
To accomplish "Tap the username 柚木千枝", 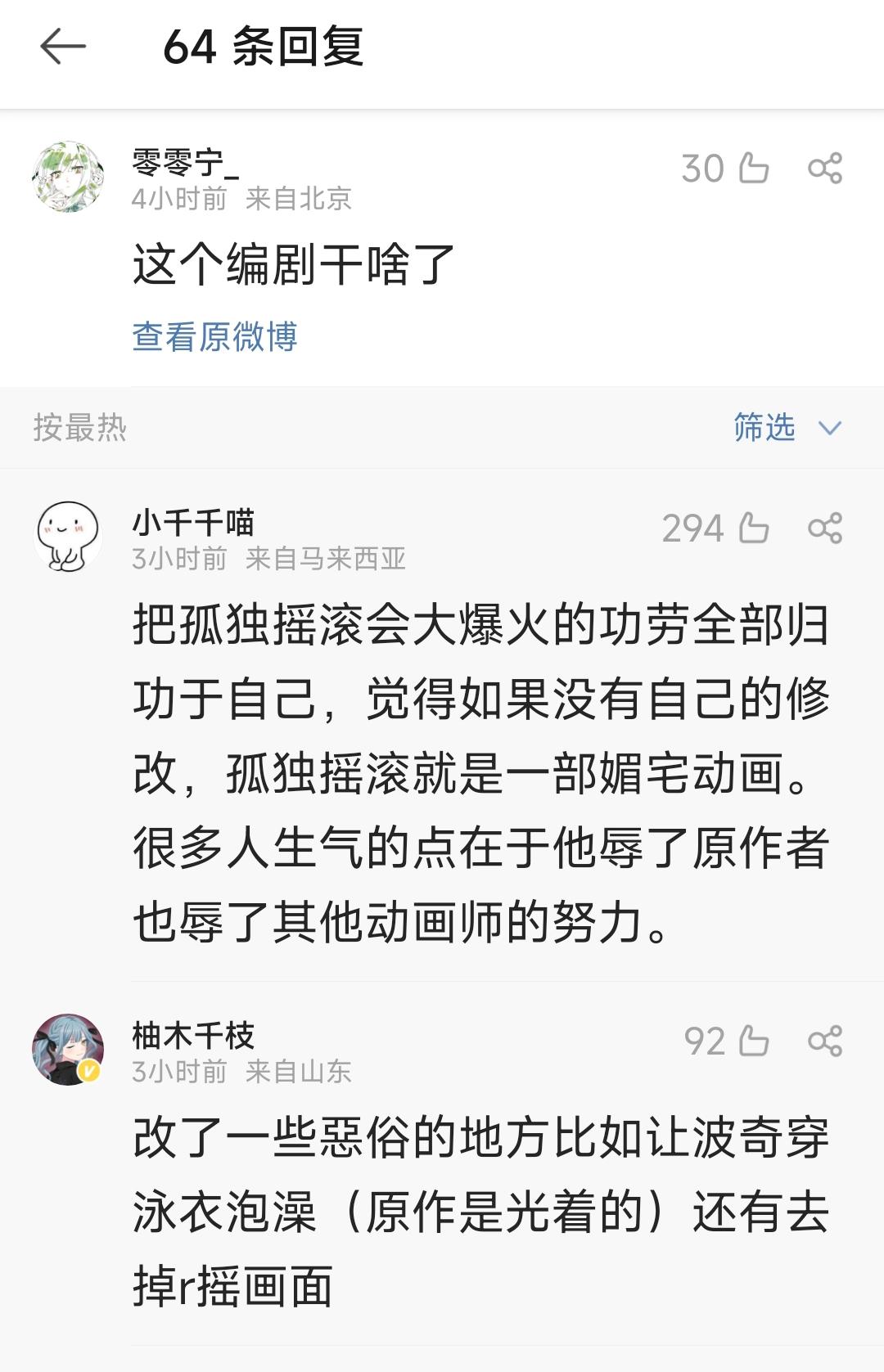I will (193, 1036).
